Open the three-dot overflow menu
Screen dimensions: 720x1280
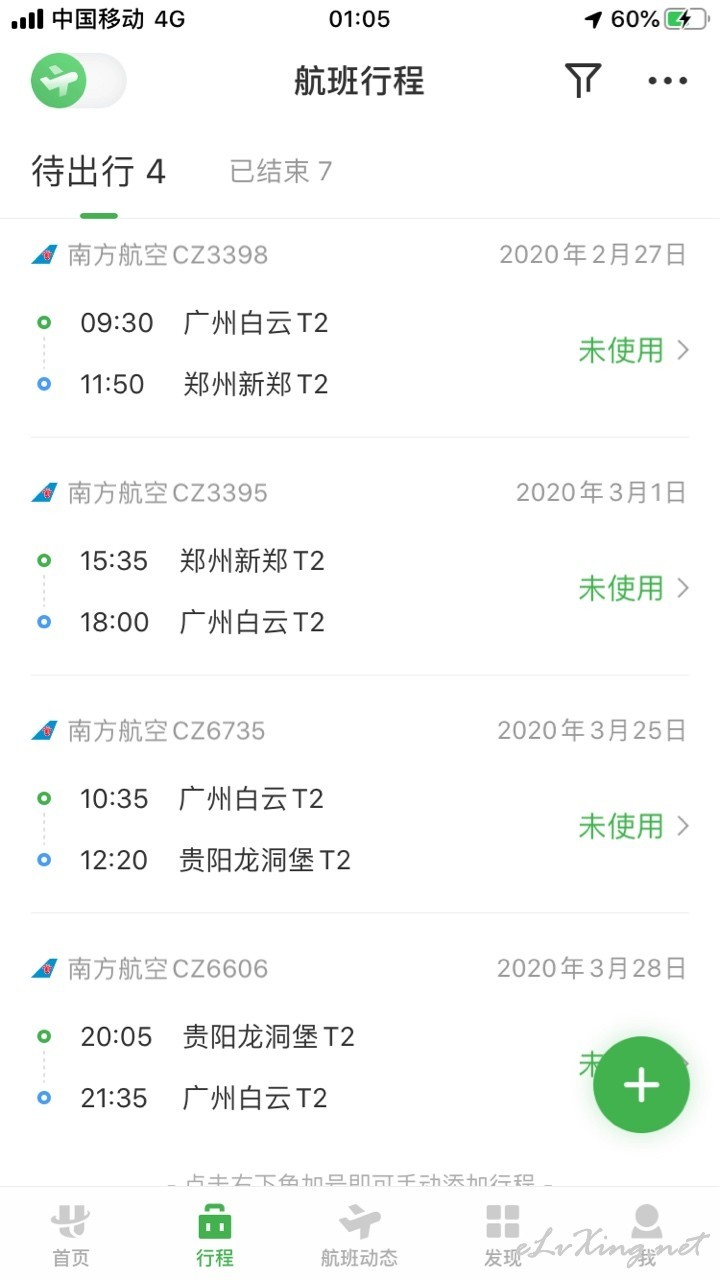[x=667, y=82]
